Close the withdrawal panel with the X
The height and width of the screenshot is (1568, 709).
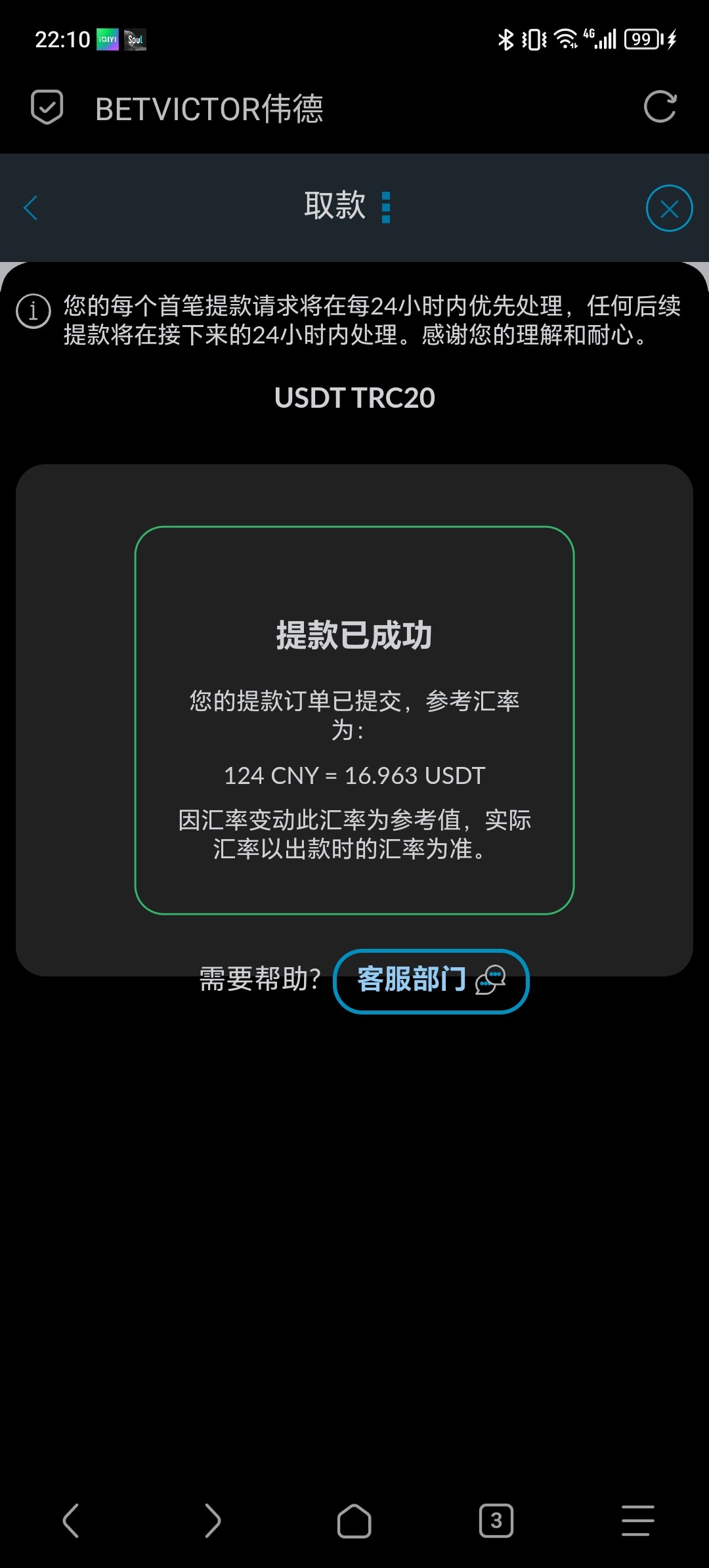(669, 209)
